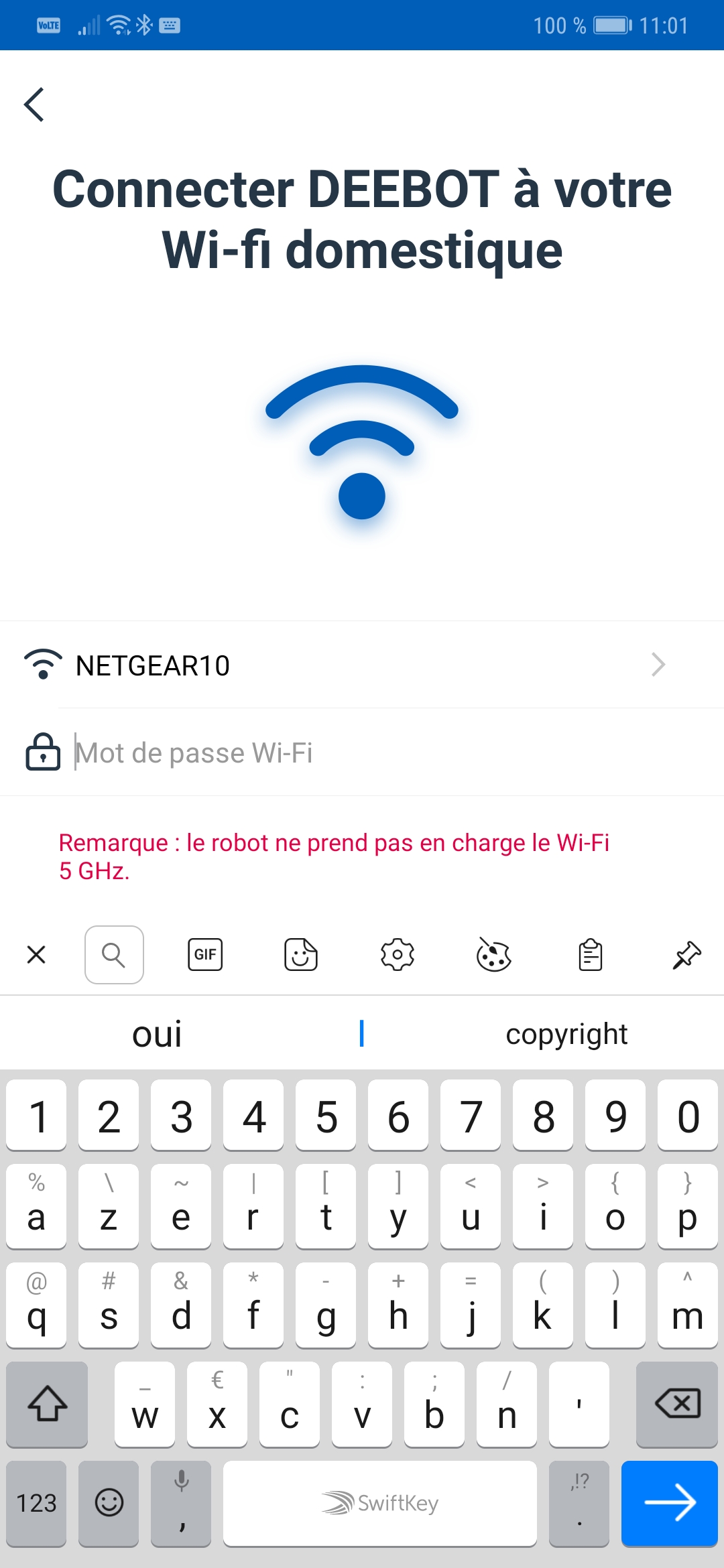This screenshot has width=724, height=1568.
Task: Choose the "copyright" word suggestion
Action: [566, 1034]
